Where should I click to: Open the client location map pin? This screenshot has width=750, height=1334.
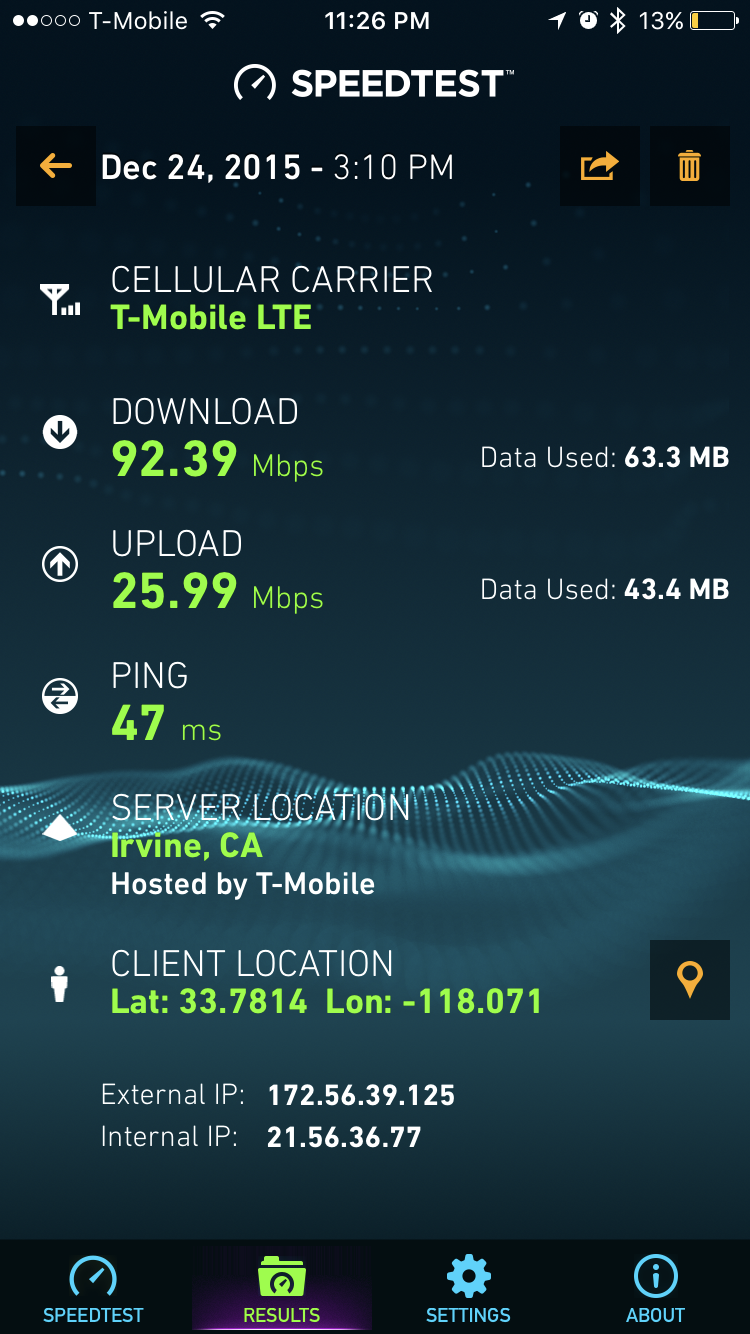(690, 980)
